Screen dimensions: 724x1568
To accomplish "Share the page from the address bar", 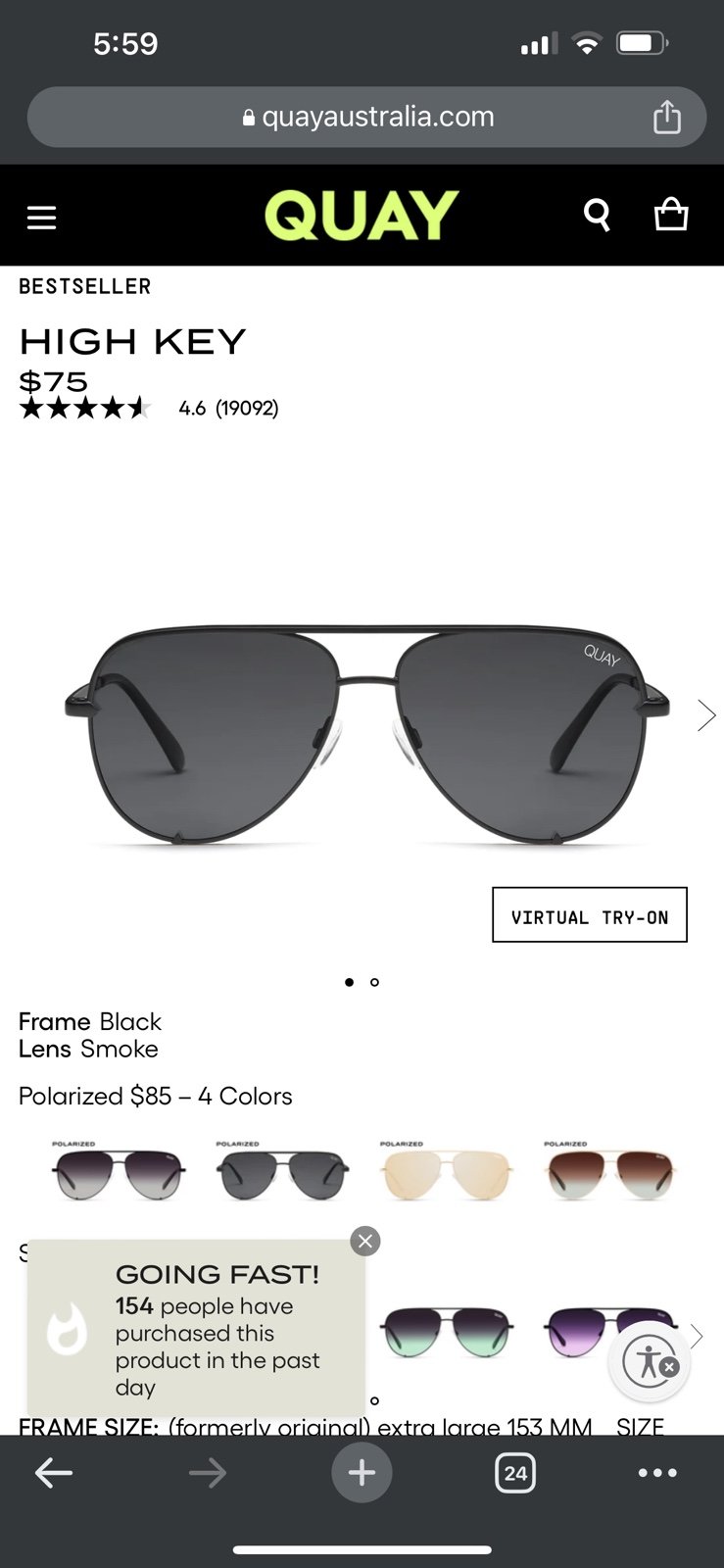I will click(667, 117).
